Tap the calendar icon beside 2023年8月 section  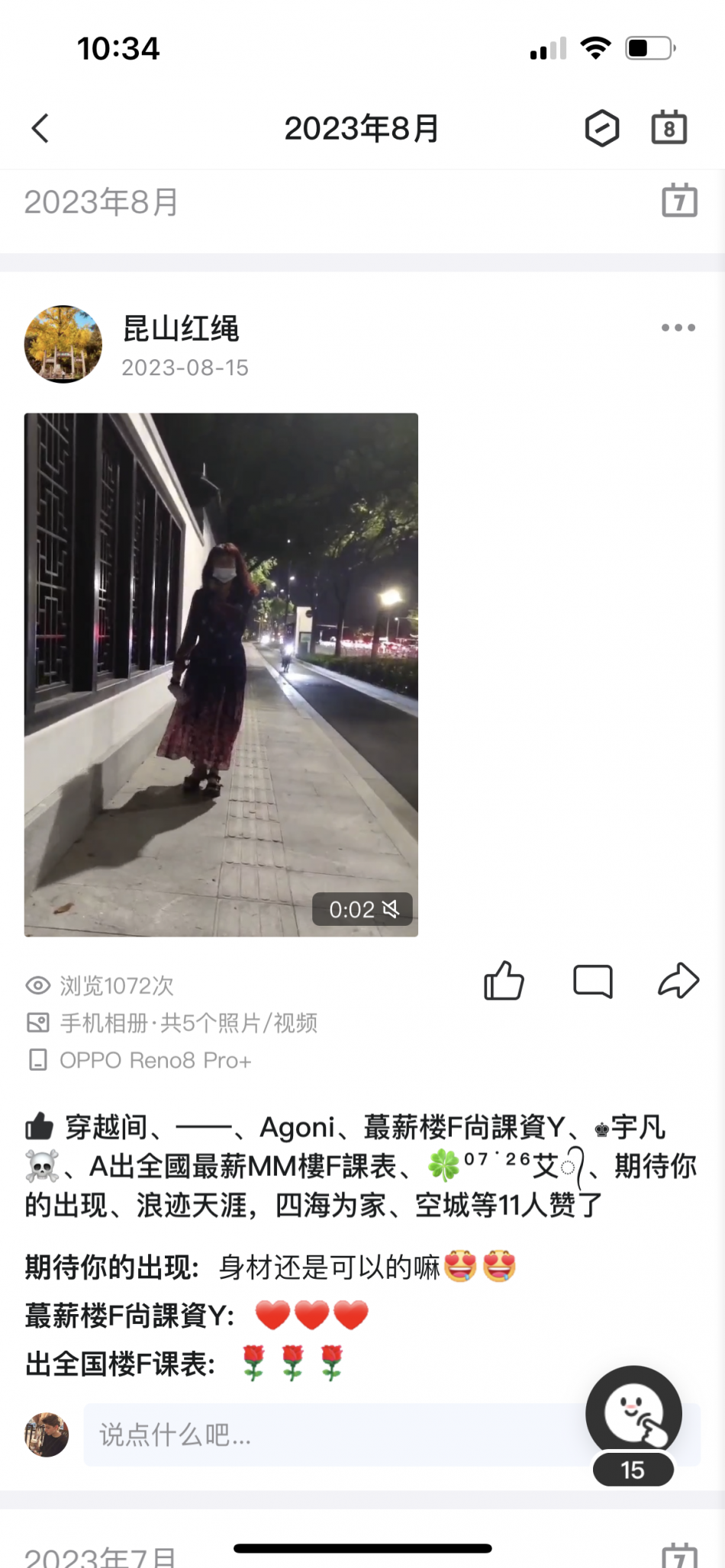coord(679,201)
